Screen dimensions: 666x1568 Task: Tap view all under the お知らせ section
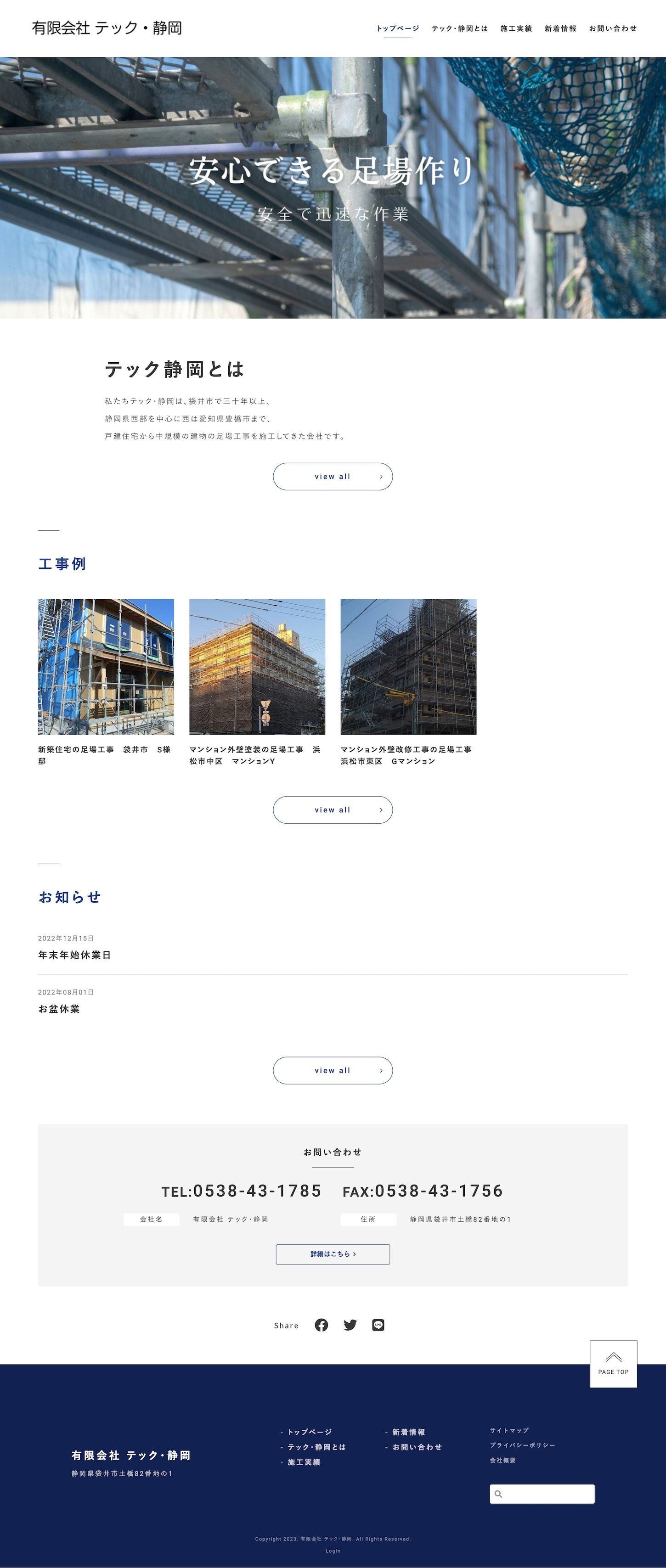click(x=333, y=1071)
